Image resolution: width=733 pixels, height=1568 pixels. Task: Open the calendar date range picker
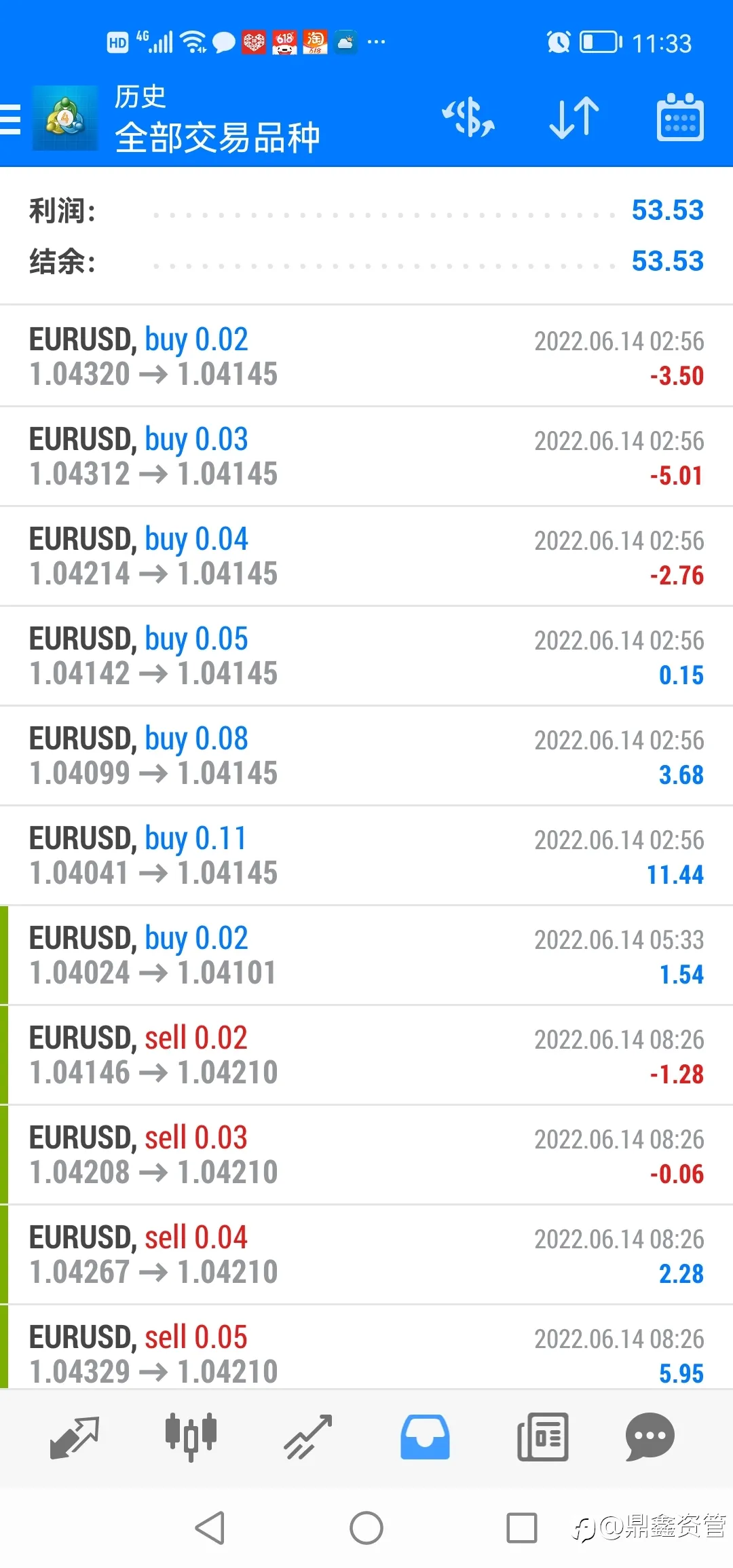coord(680,117)
